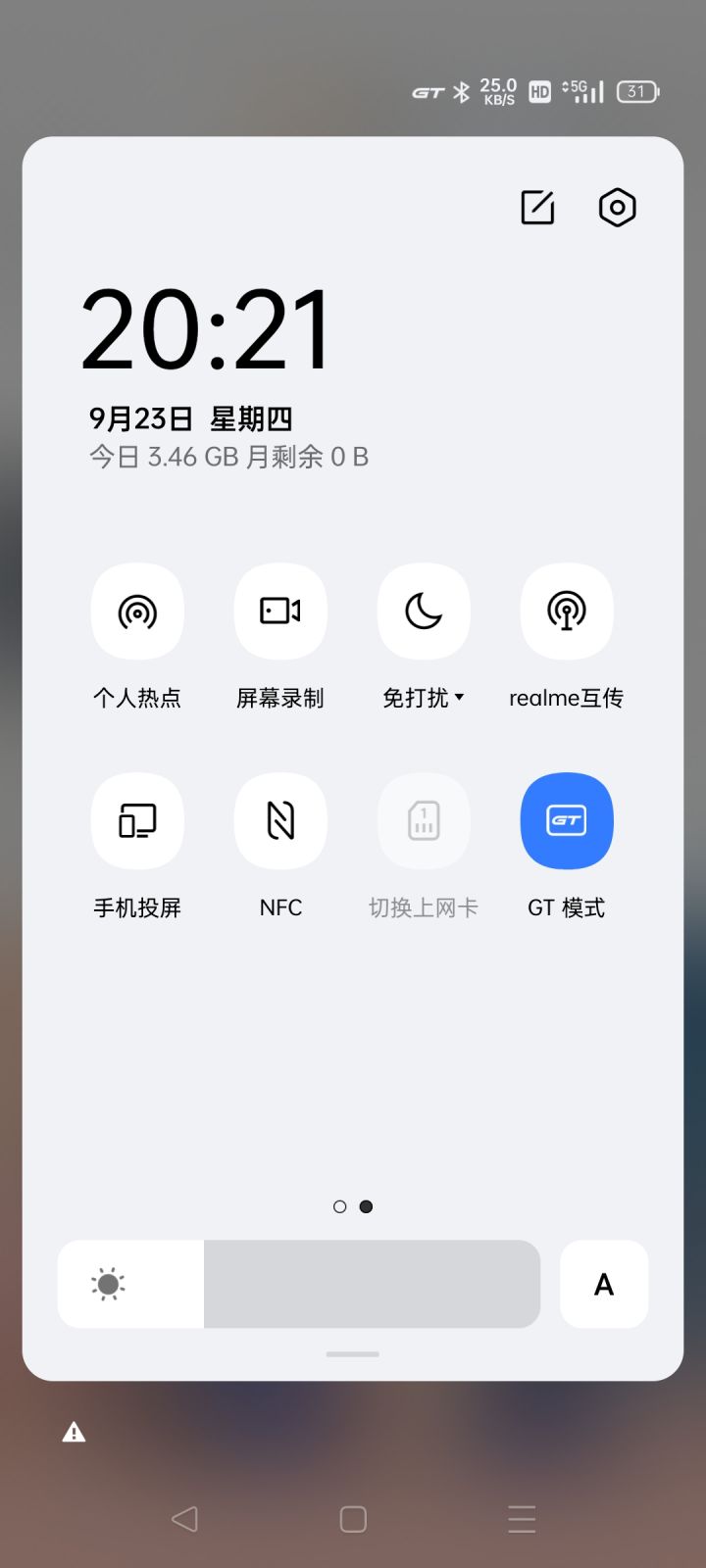Image resolution: width=706 pixels, height=1568 pixels.
Task: Turn on 个人热点 hotspot
Action: [137, 612]
